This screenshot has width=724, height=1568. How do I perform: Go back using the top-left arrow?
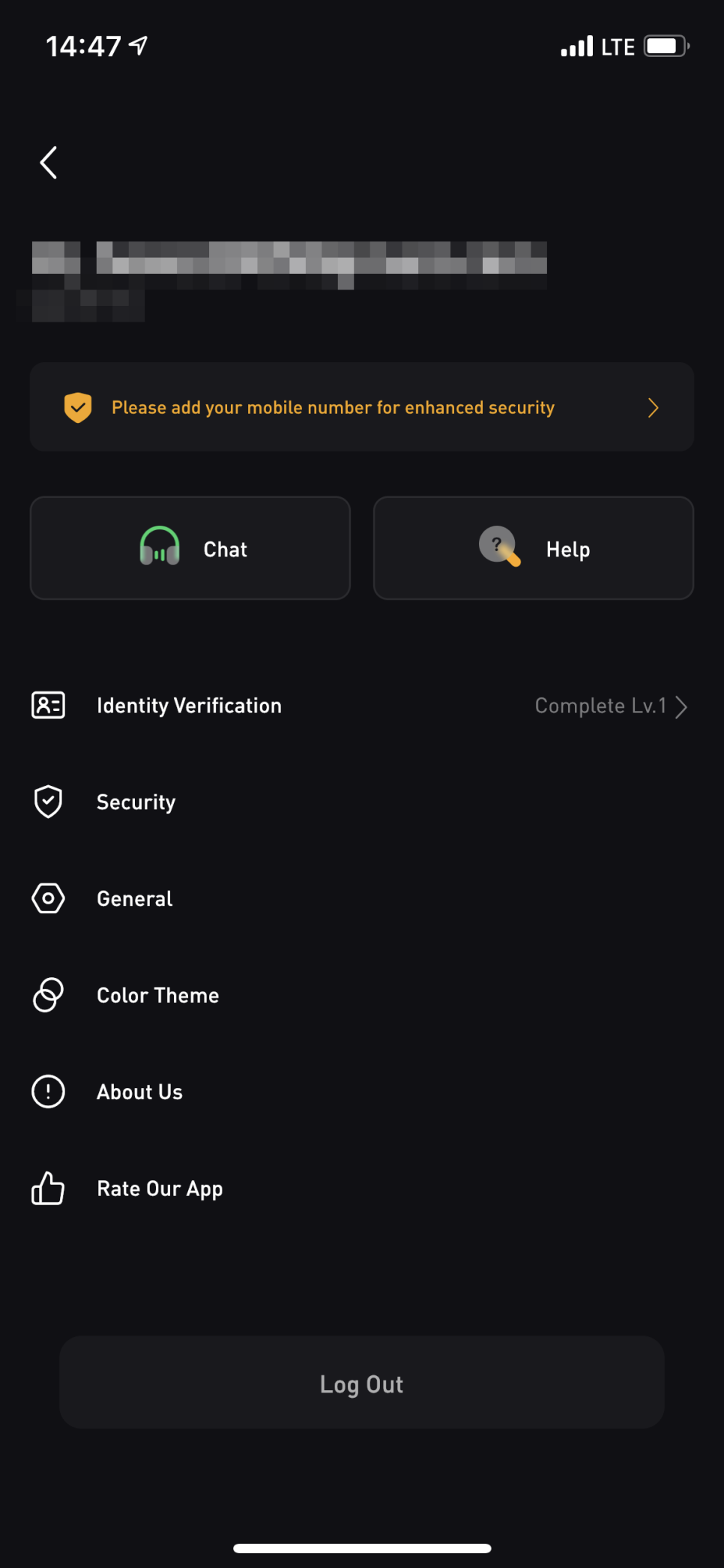49,163
